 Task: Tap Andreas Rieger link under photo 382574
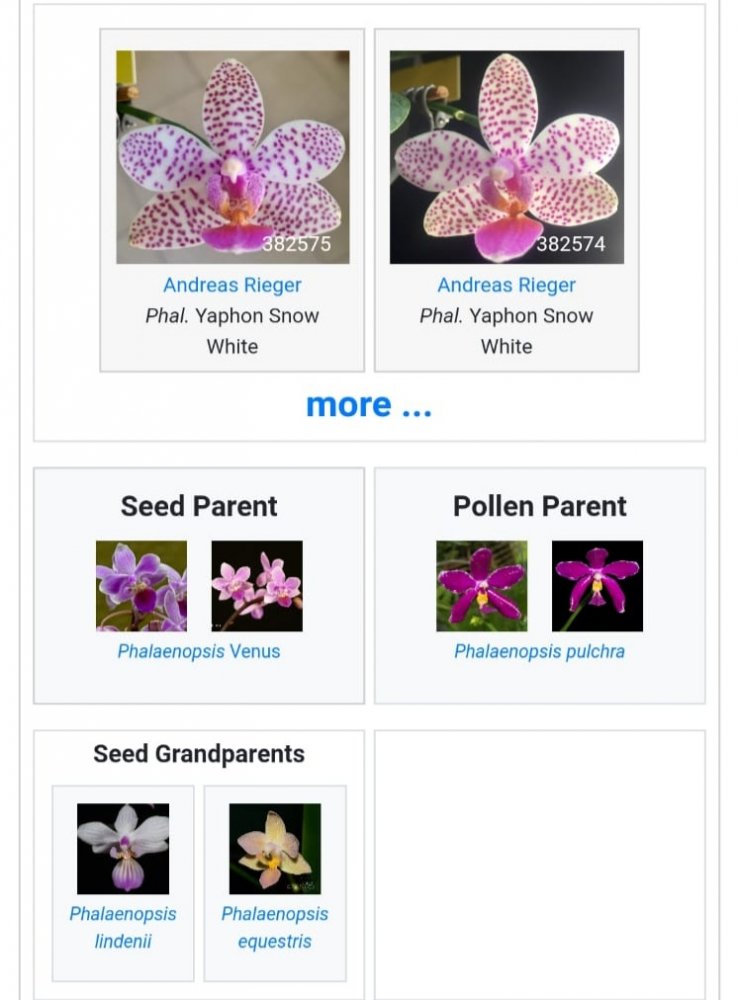(x=506, y=285)
